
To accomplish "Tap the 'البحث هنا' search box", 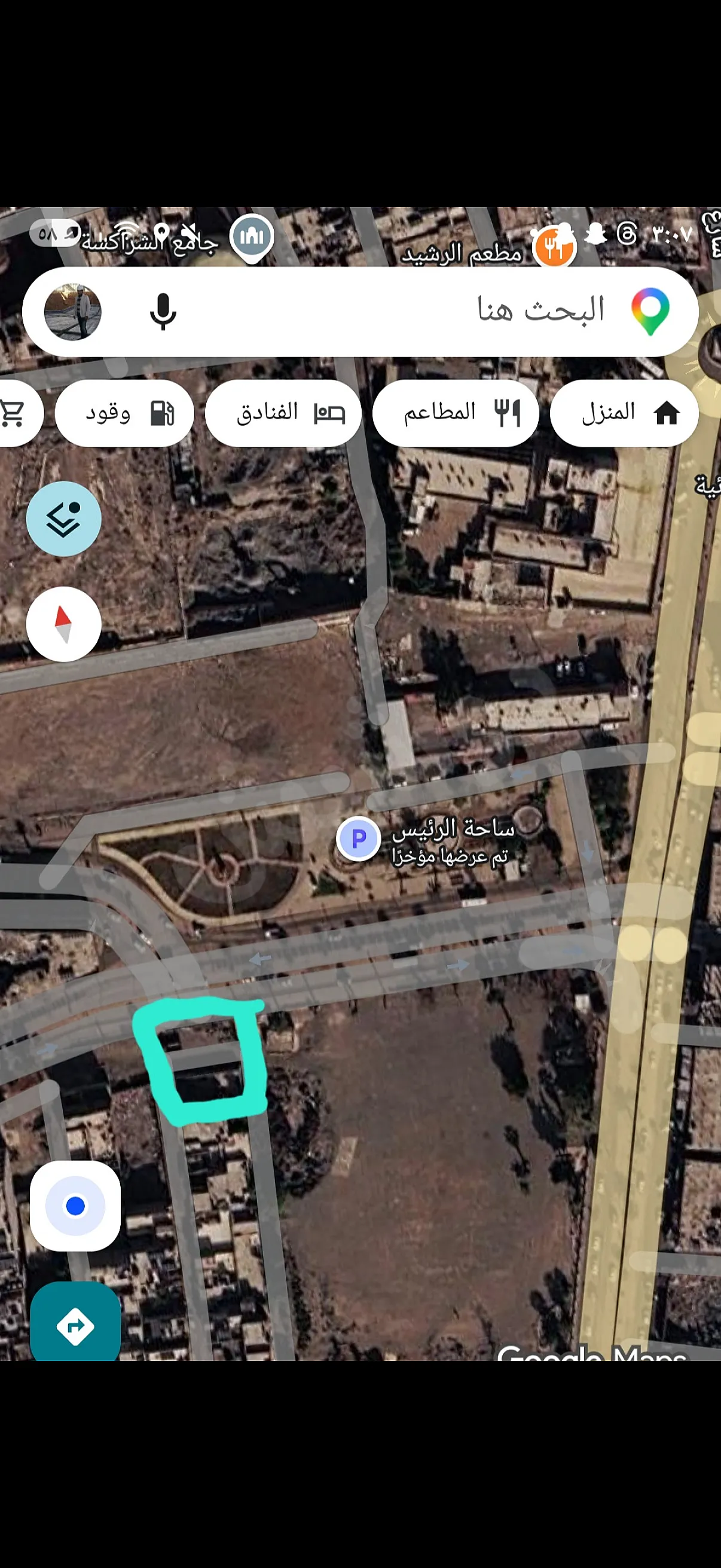I will pos(360,312).
